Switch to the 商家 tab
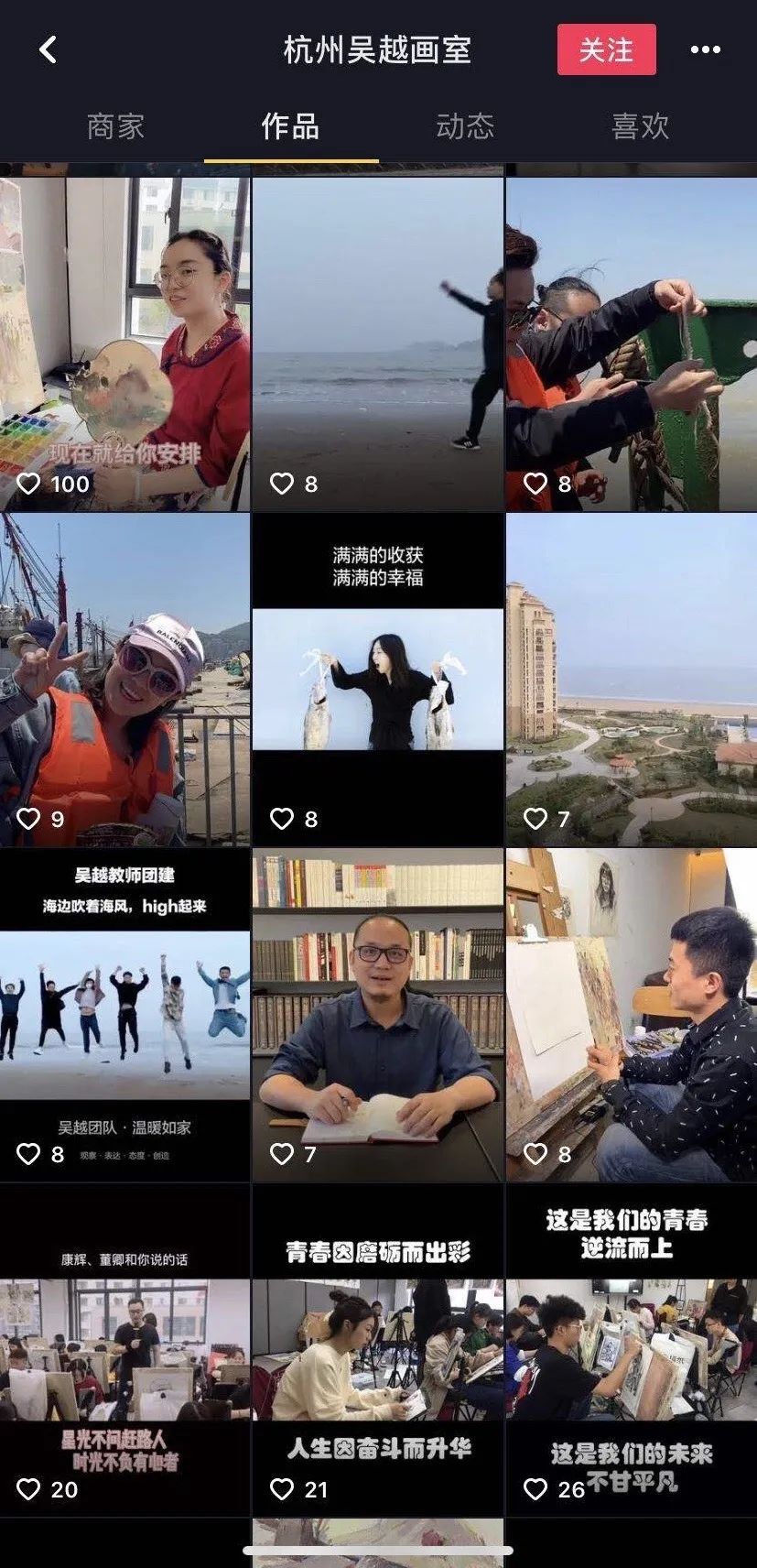757x1568 pixels. coord(115,126)
